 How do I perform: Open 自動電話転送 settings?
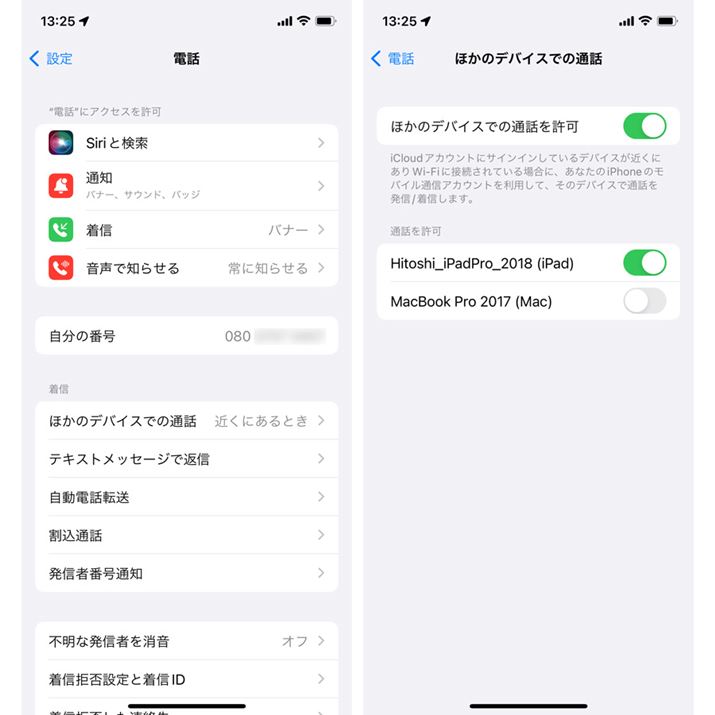[x=186, y=497]
